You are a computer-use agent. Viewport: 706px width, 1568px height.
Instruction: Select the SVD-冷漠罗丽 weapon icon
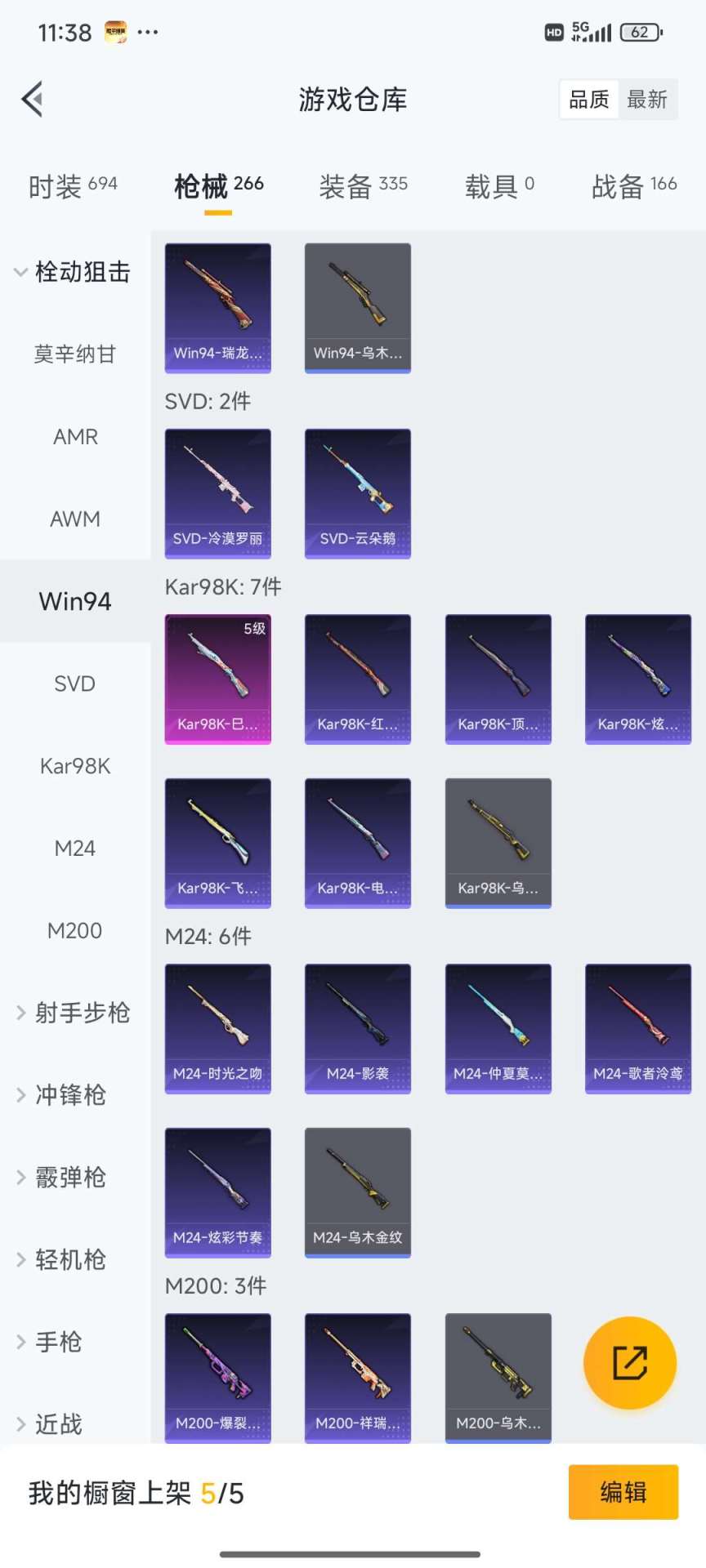(x=217, y=492)
